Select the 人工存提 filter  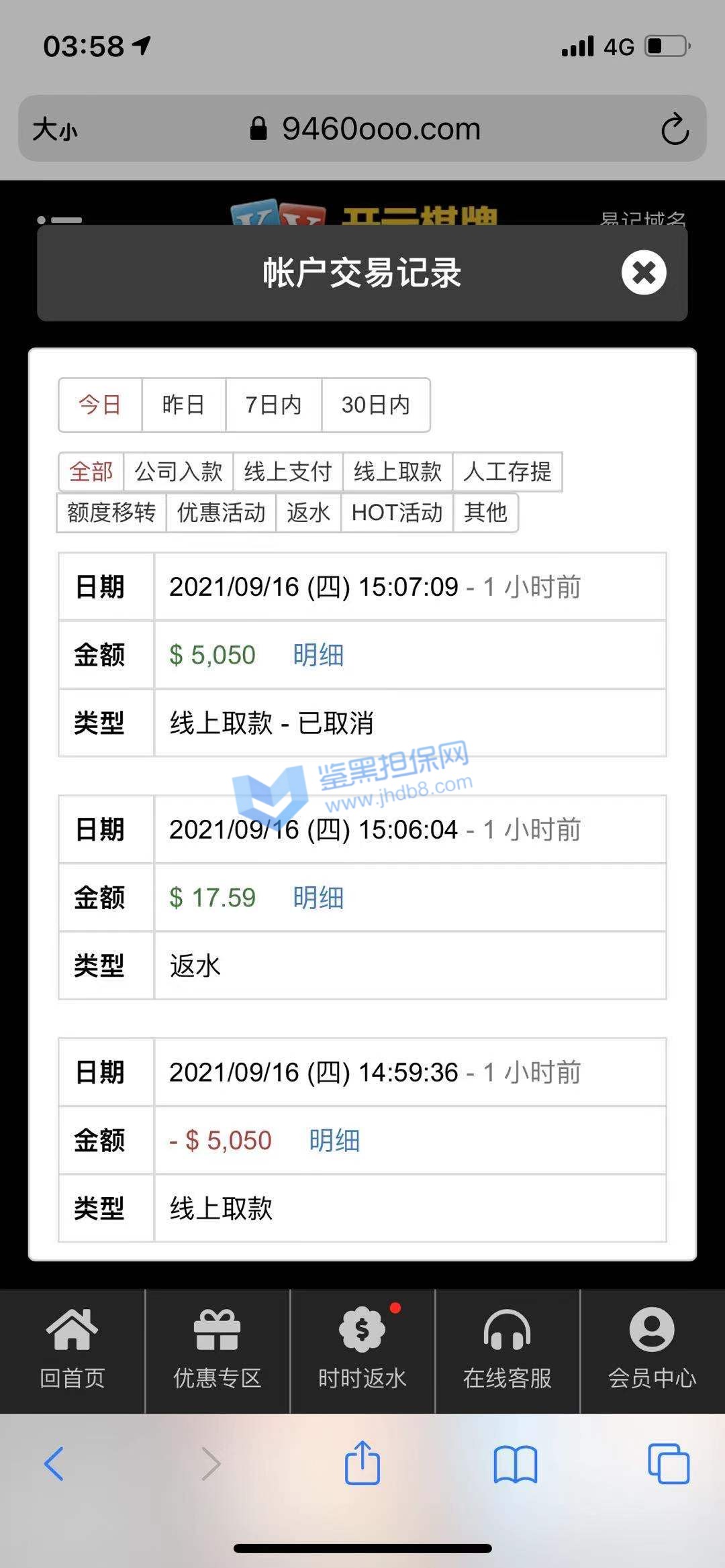tap(507, 472)
